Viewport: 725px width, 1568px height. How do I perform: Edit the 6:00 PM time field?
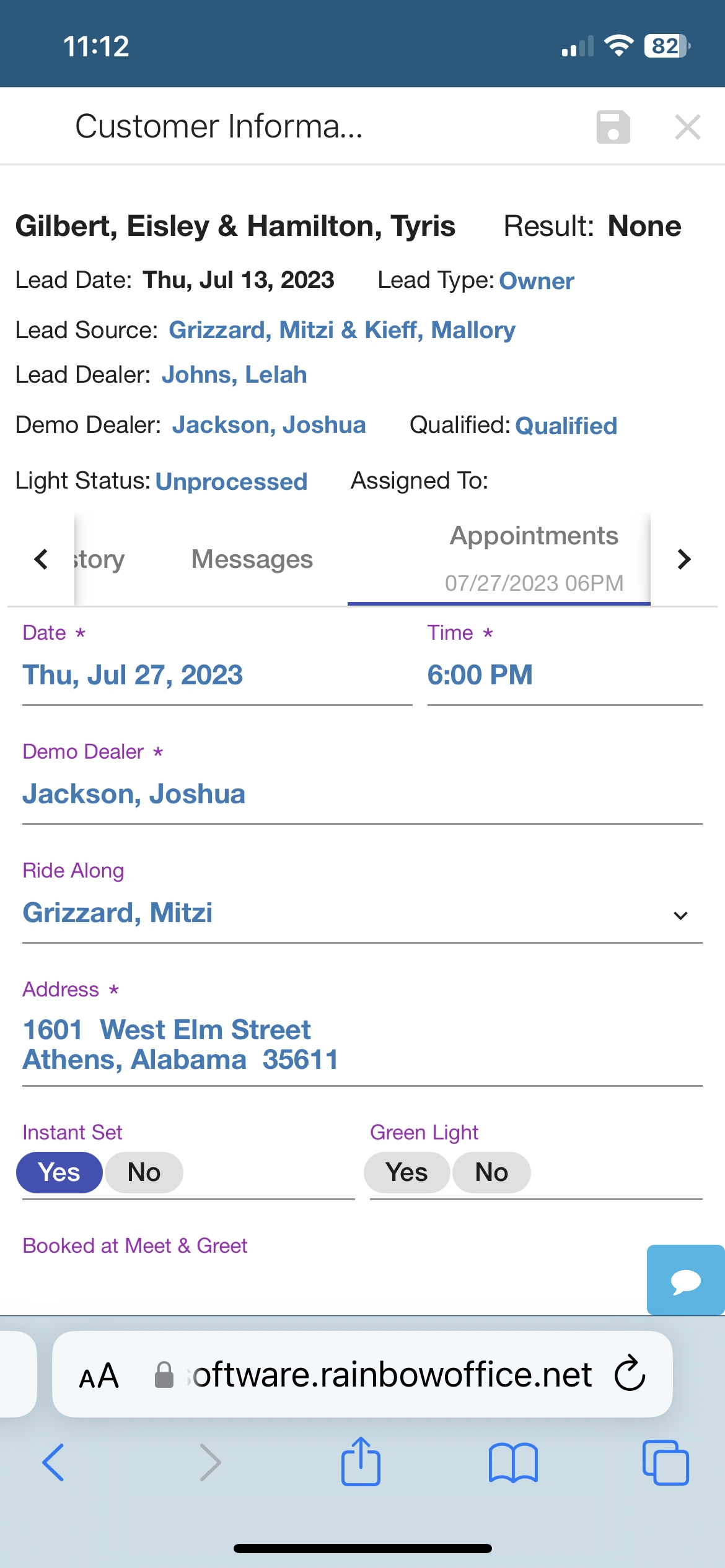tap(565, 674)
